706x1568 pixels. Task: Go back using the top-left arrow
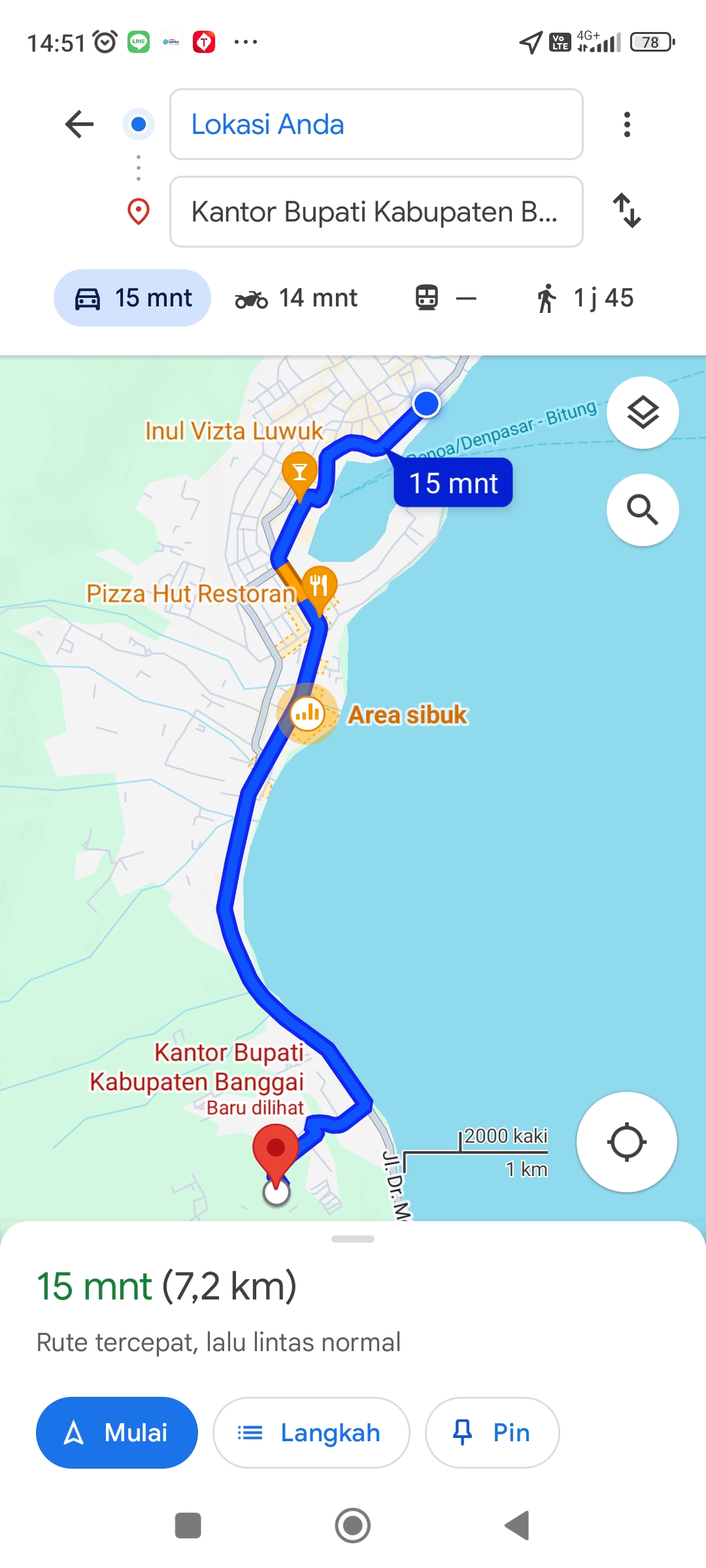(x=80, y=124)
